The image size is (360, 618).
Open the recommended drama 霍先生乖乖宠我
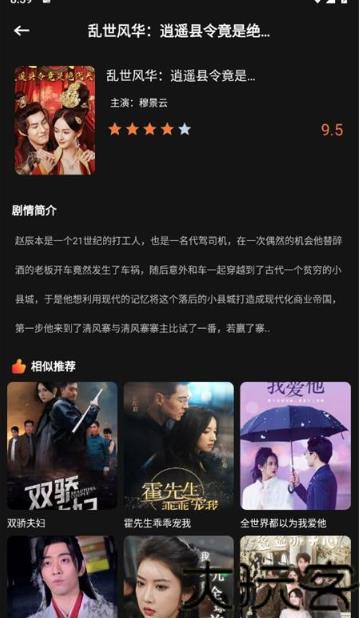pos(179,446)
